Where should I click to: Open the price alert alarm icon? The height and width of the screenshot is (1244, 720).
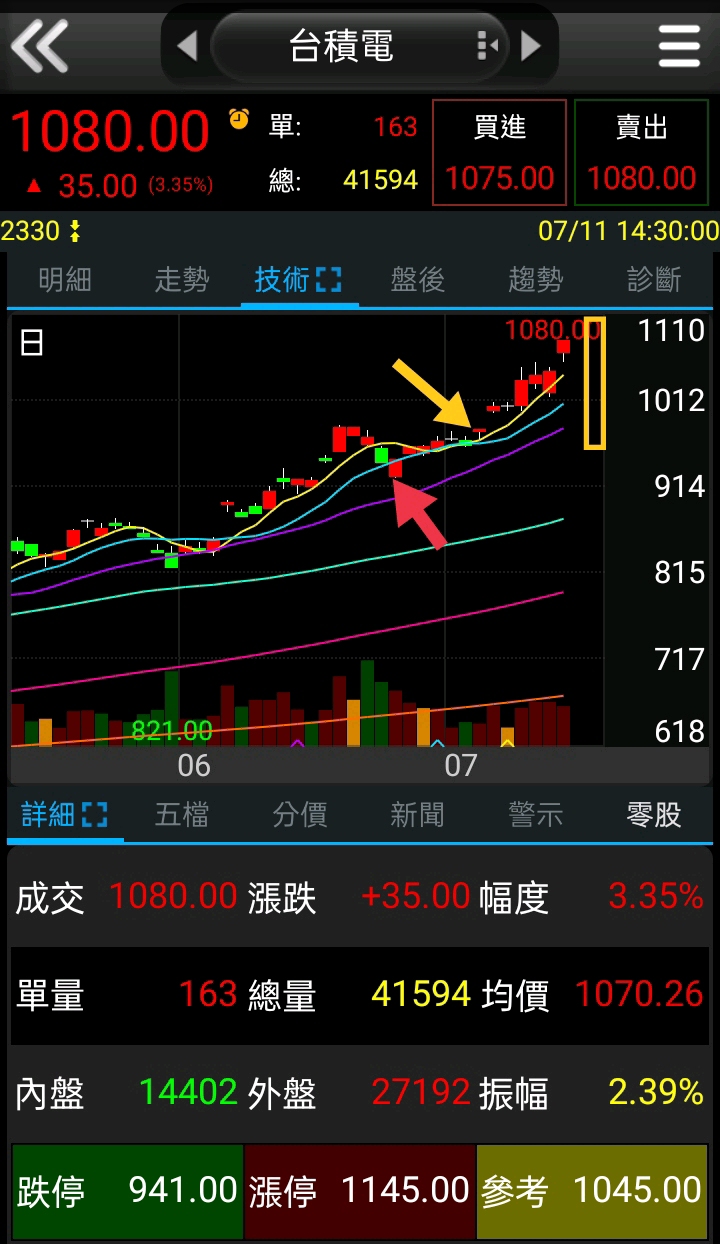239,119
